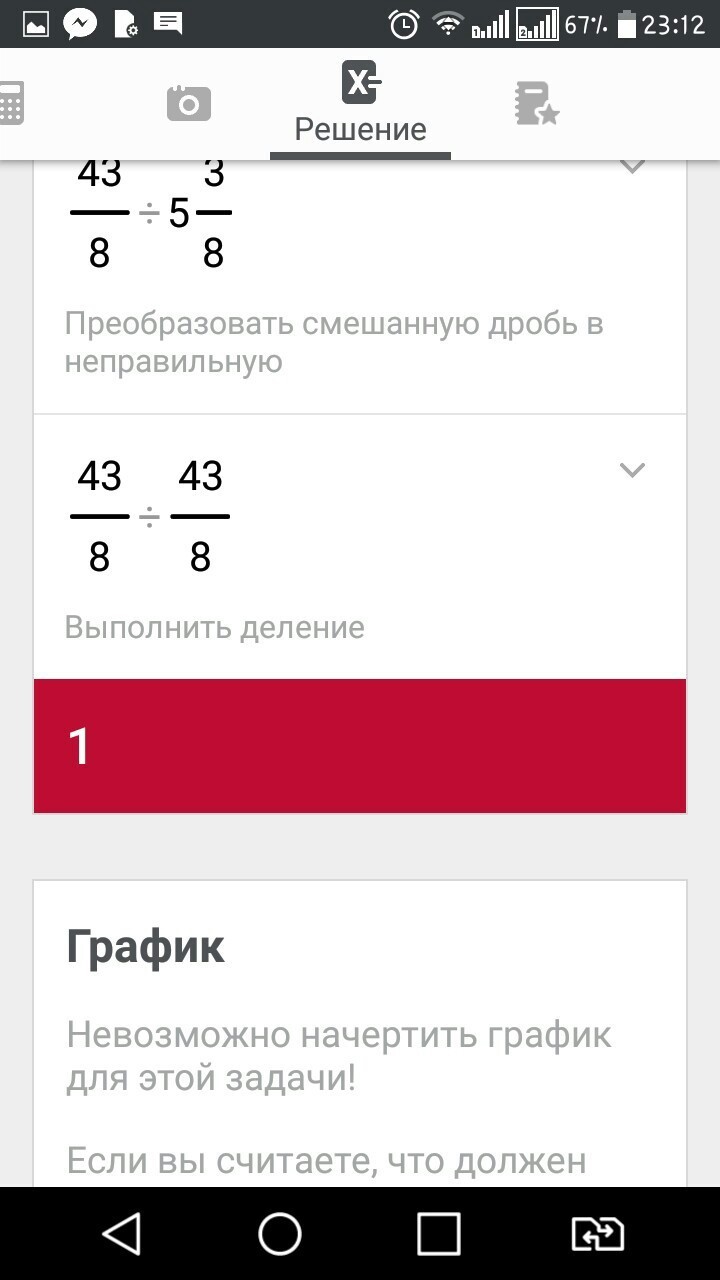Select the Решение tab

360,104
